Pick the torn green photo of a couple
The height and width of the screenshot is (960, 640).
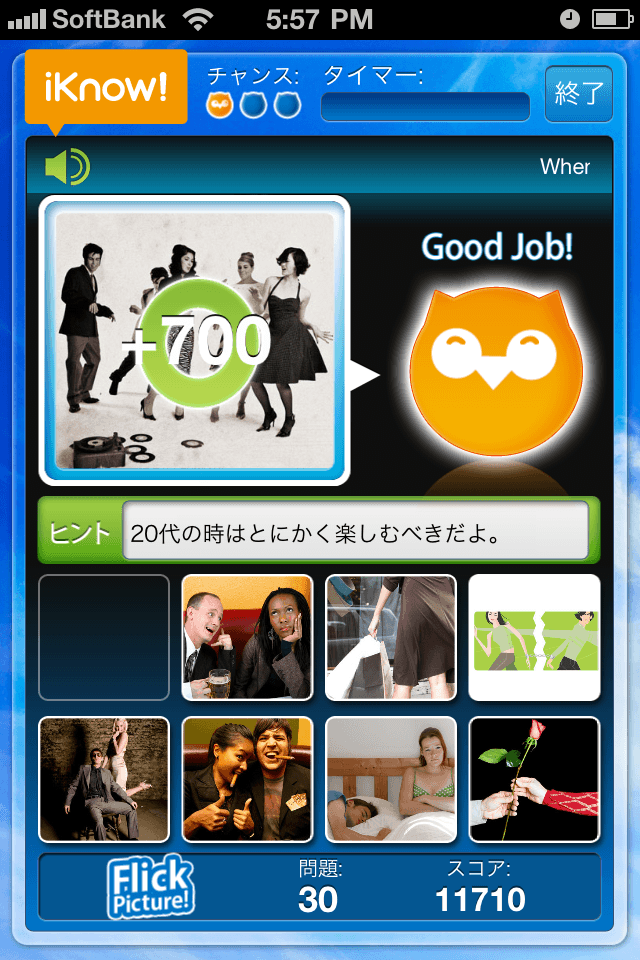(534, 637)
